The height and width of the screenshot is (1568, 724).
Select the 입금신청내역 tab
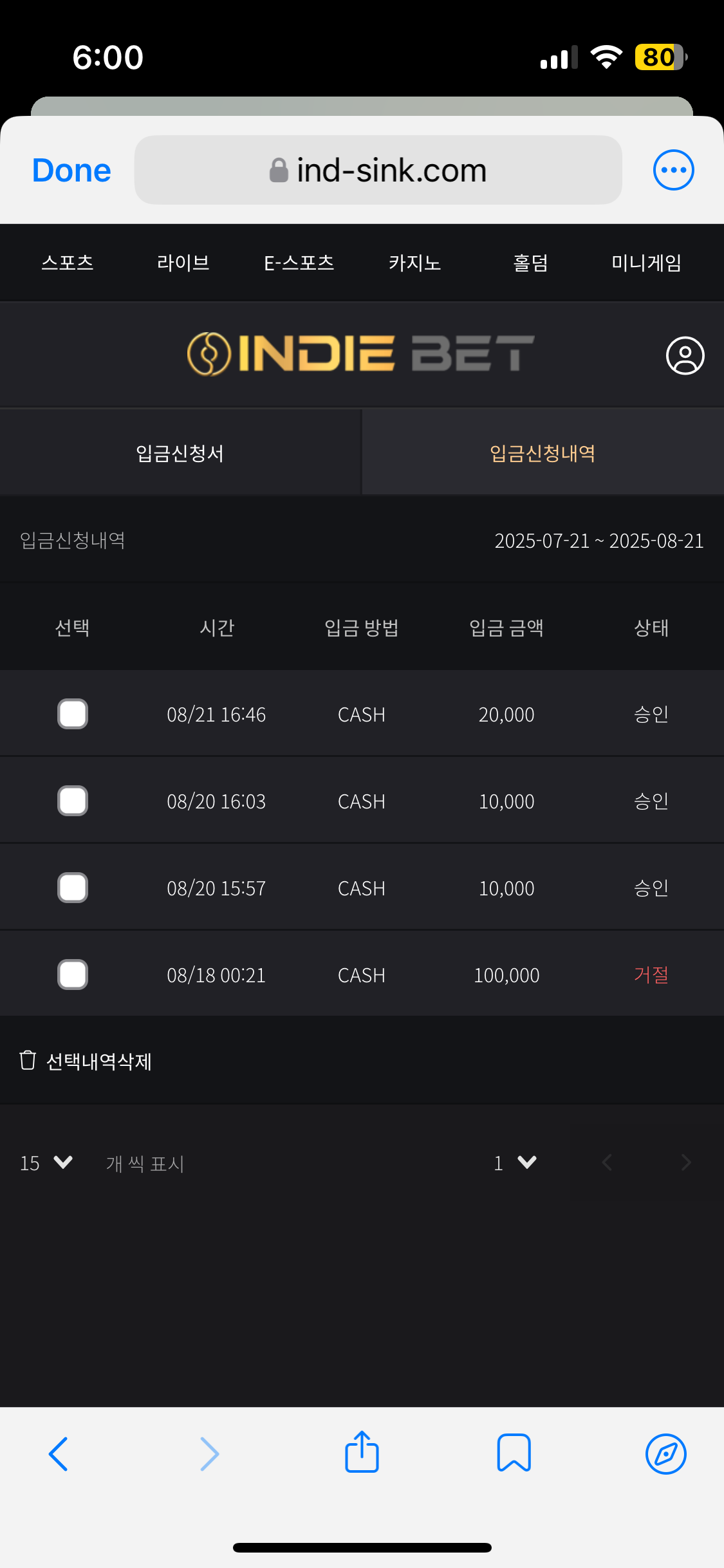543,453
